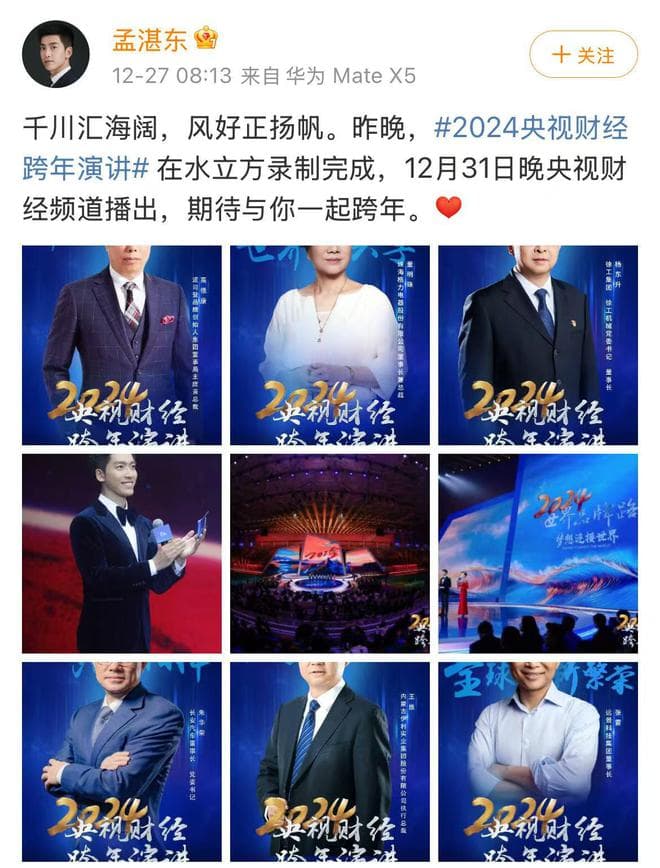660x868 pixels.
Task: Follow 孟湛东 with the 关注 button
Action: point(583,54)
